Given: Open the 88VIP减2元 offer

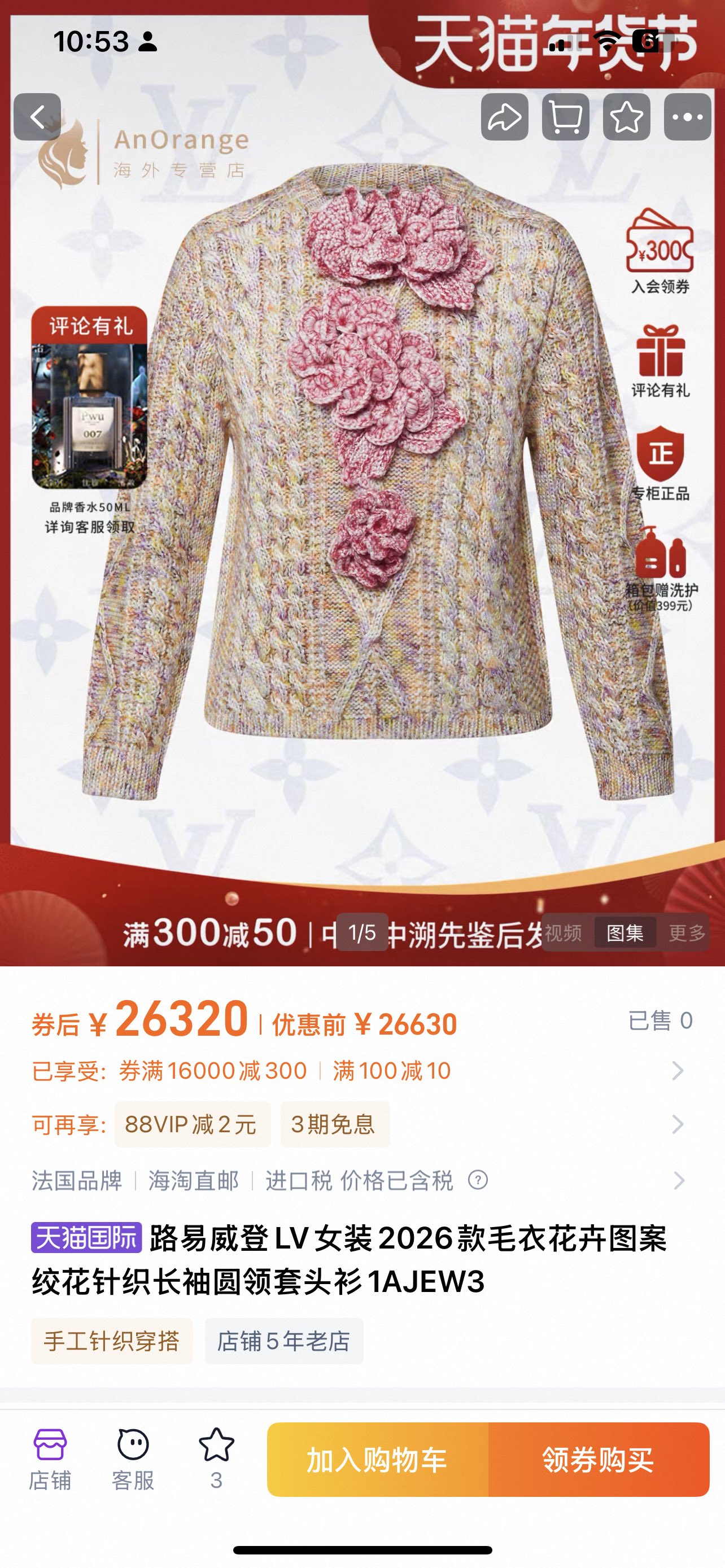Looking at the screenshot, I should (x=192, y=1124).
